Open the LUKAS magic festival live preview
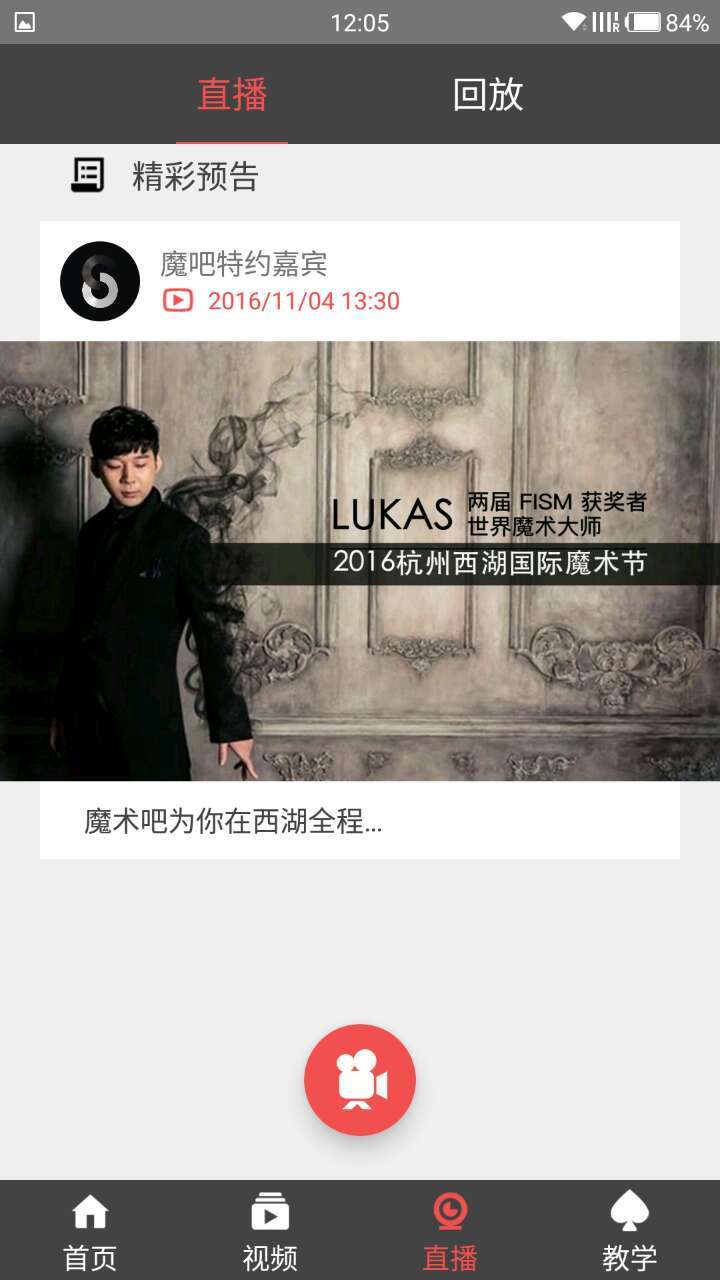 pos(360,561)
